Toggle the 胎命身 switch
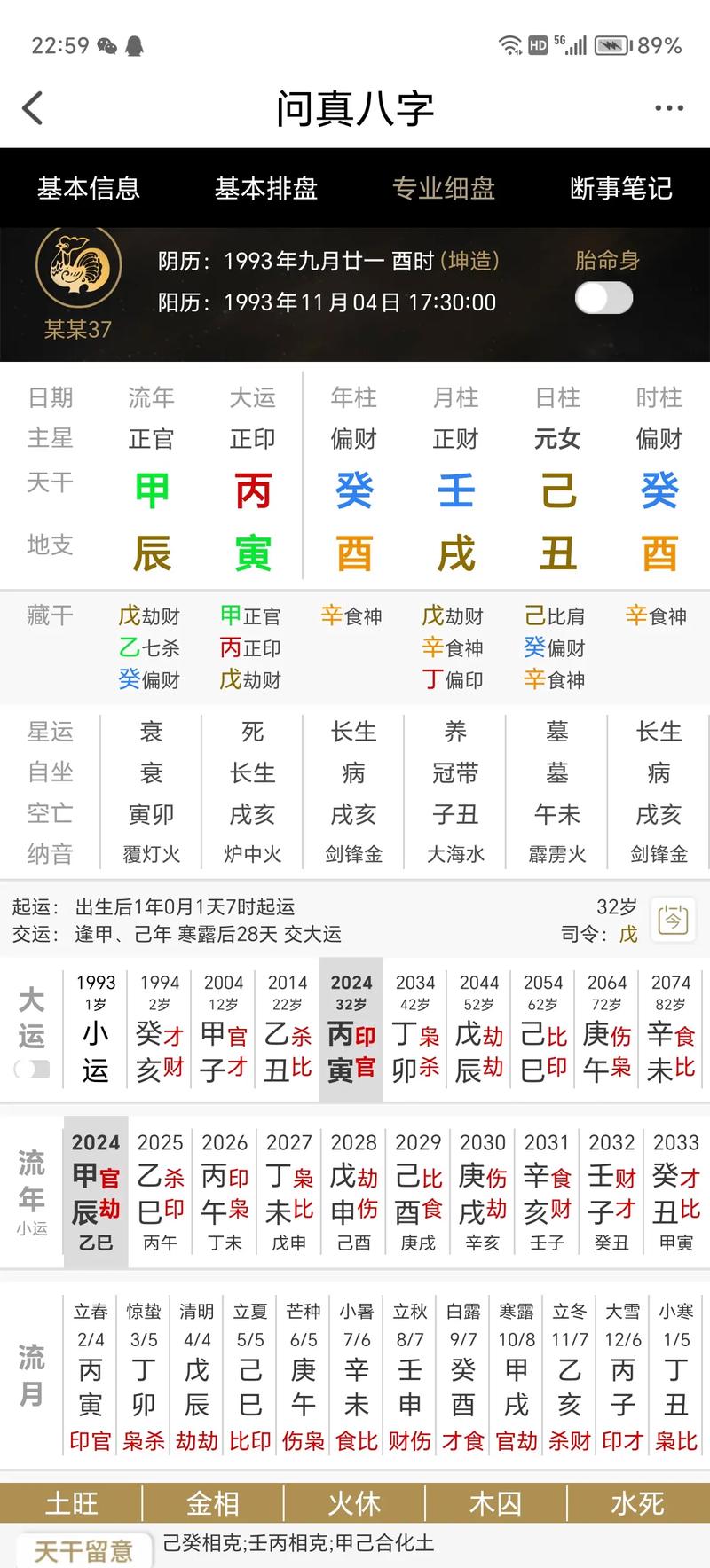 604,298
